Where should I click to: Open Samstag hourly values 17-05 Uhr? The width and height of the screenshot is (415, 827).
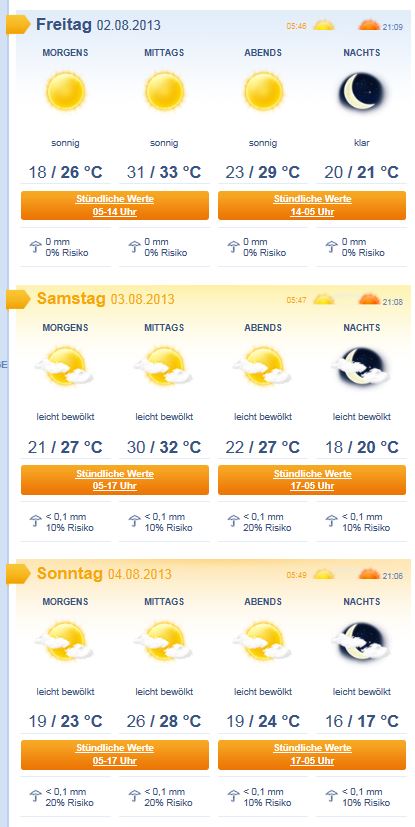click(312, 480)
